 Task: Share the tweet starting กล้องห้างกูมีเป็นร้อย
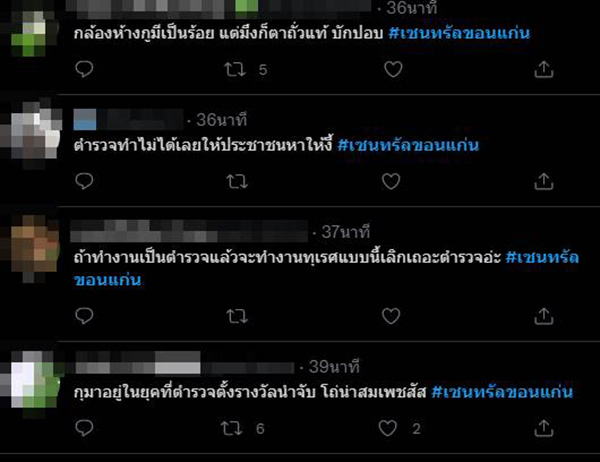click(544, 69)
